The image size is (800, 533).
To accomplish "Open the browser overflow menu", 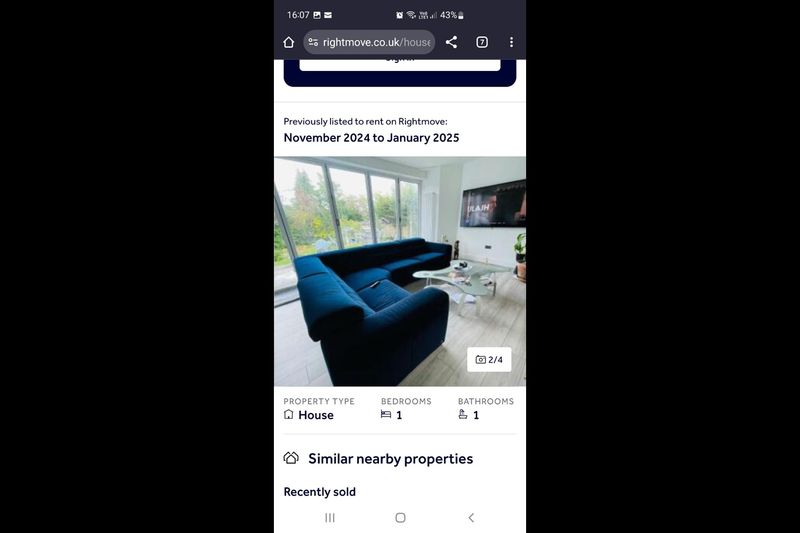I will 511,42.
